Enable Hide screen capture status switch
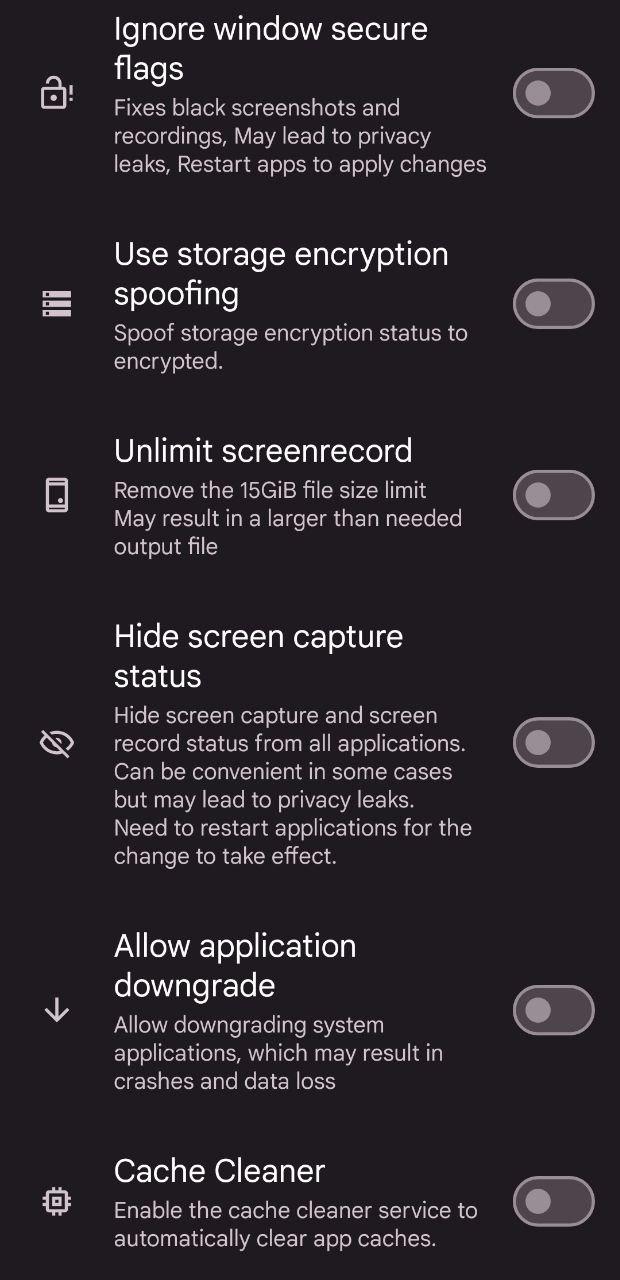 (554, 742)
